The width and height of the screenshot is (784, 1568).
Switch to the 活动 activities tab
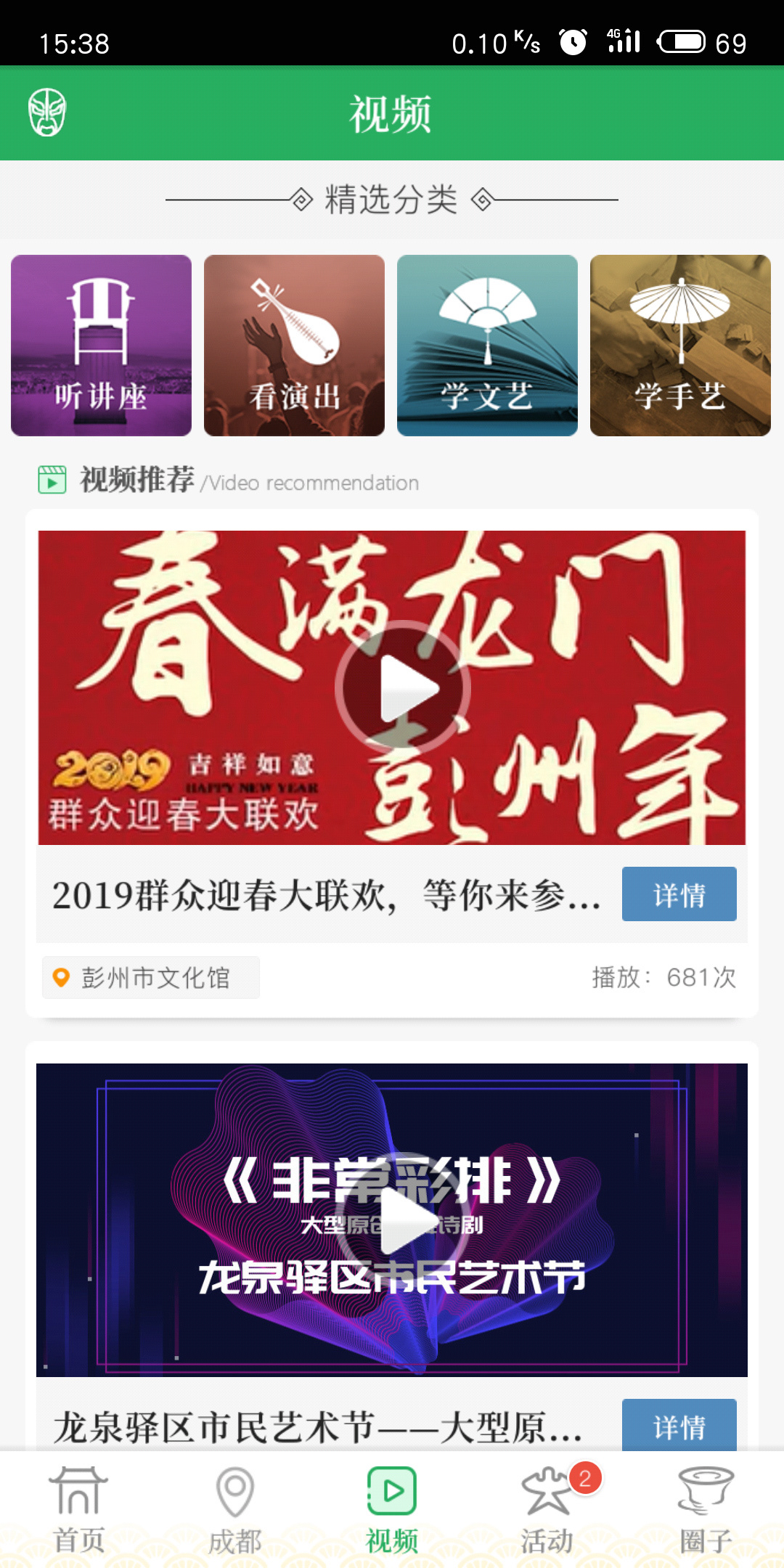[547, 1506]
